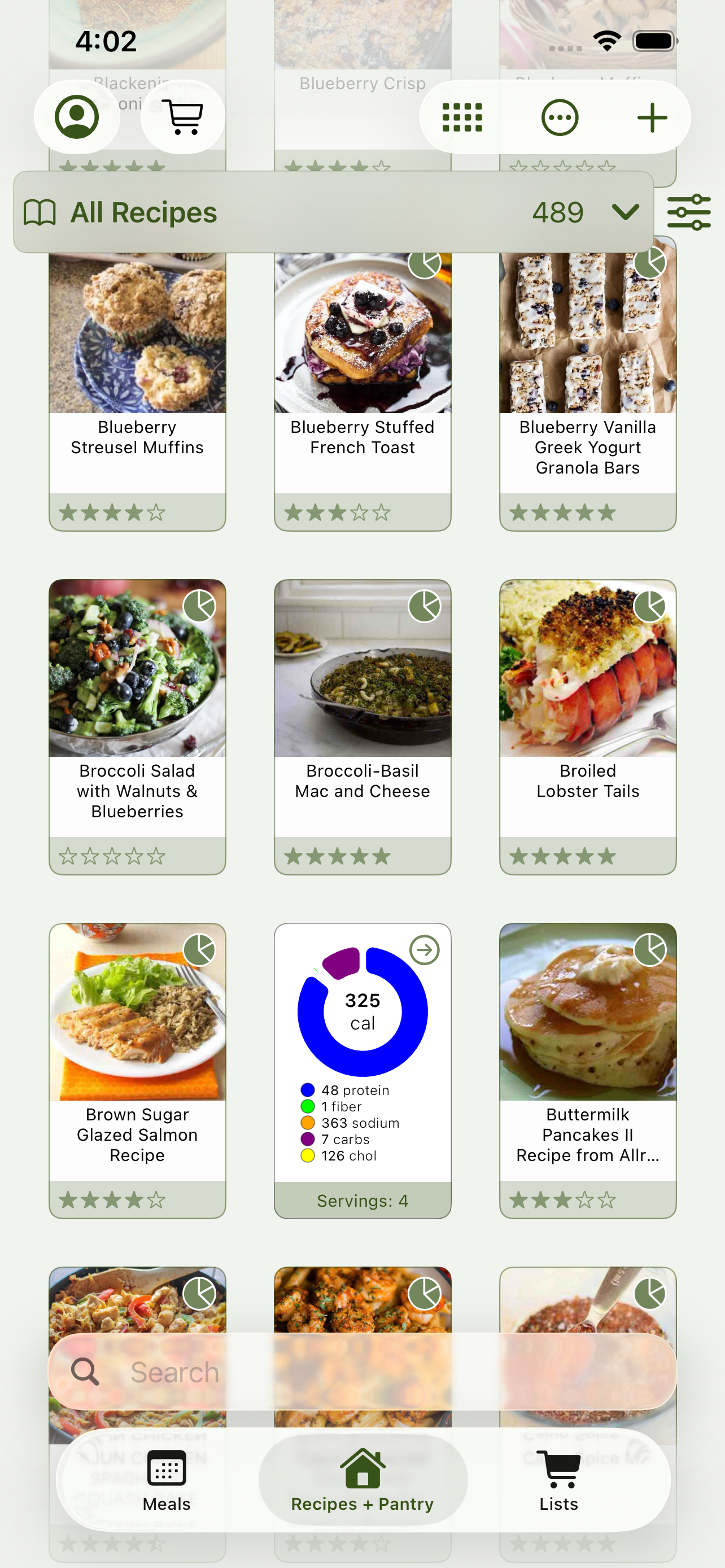Viewport: 725px width, 1568px height.
Task: Click the grid view icon
Action: click(x=462, y=117)
